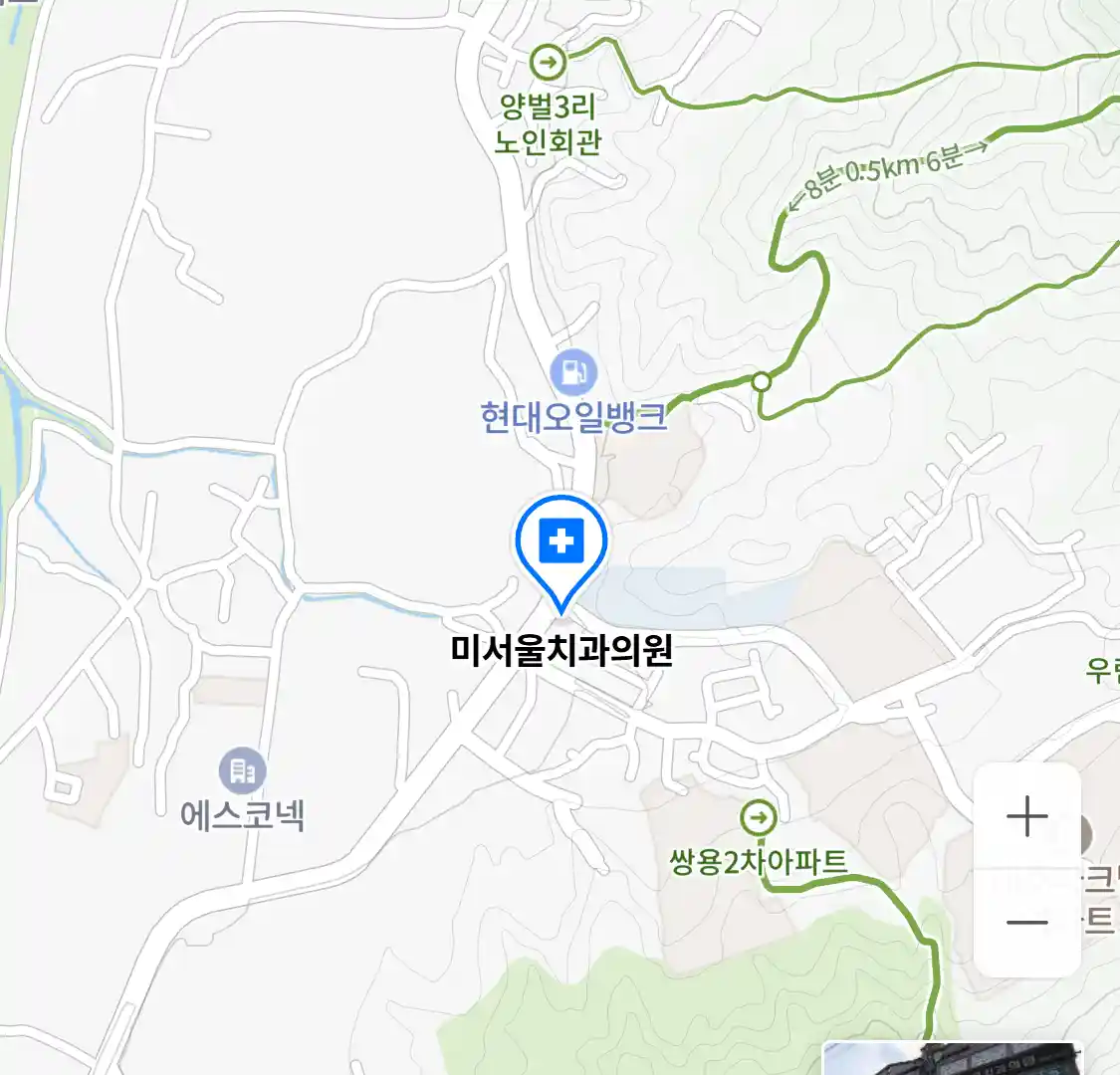Select the 미서울치과의원 location pin

coord(561,544)
